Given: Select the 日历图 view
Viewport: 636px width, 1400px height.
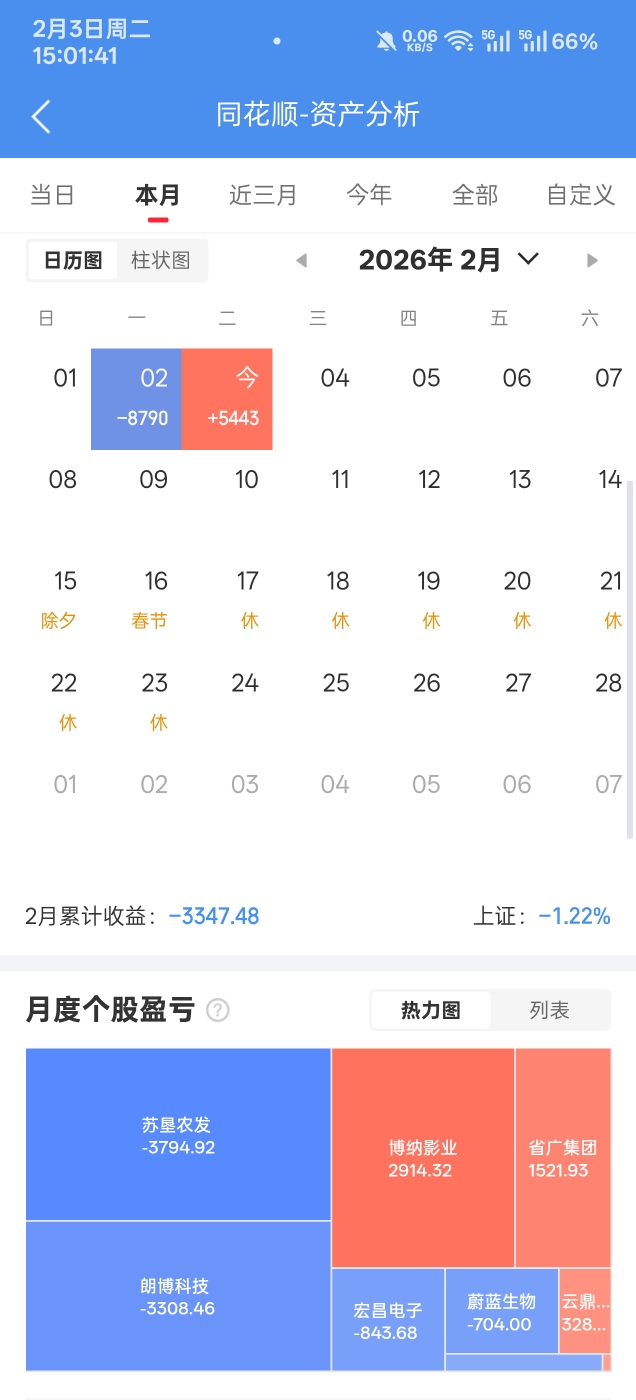Looking at the screenshot, I should 73,261.
